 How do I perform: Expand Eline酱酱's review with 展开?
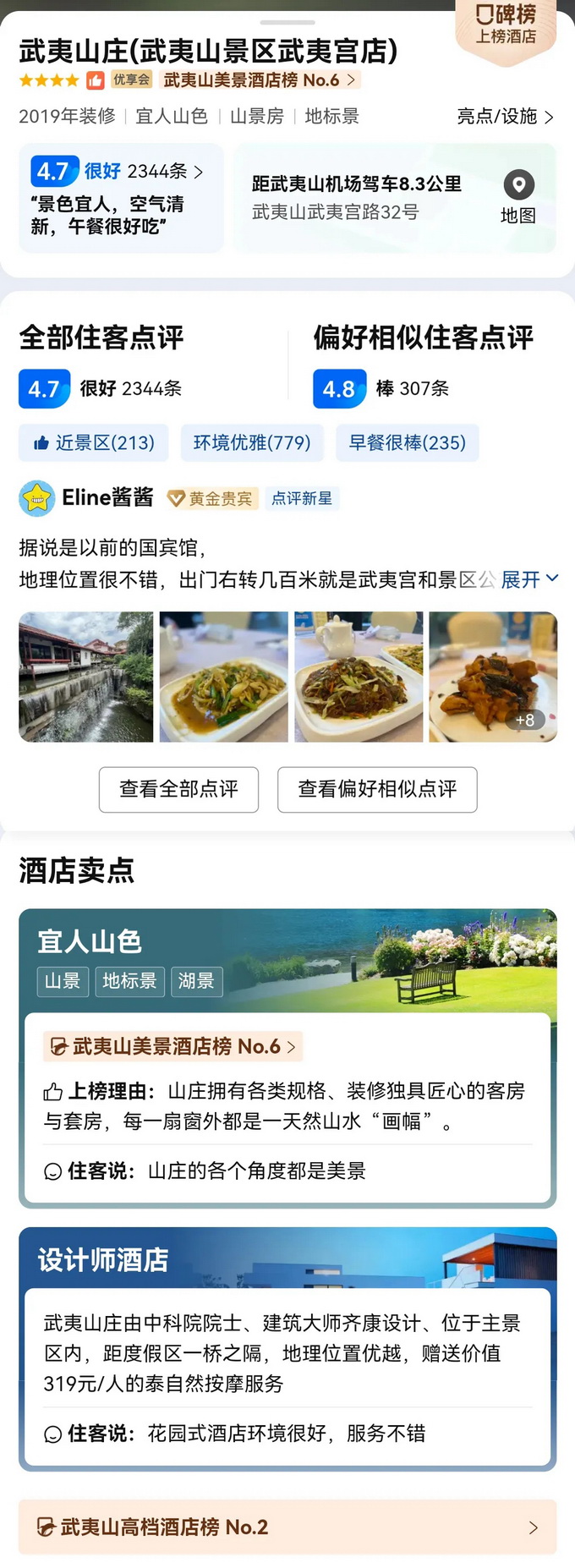tap(528, 579)
